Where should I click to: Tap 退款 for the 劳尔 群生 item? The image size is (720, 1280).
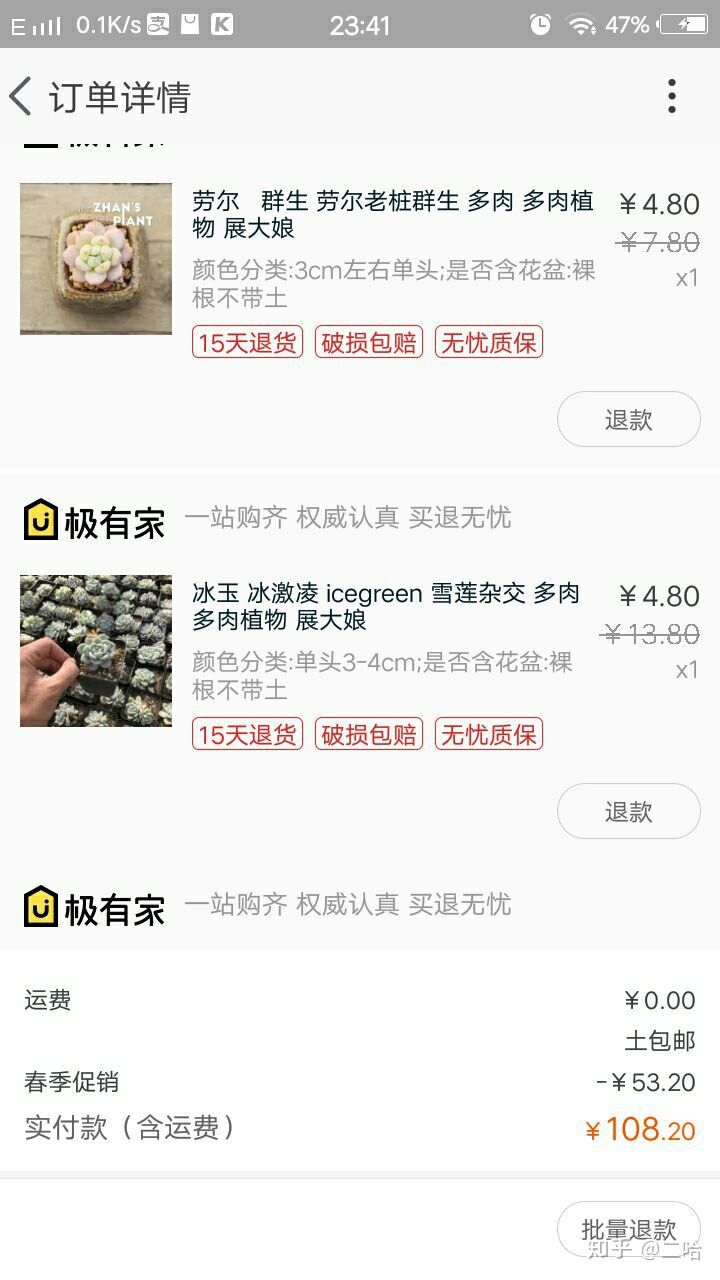628,419
